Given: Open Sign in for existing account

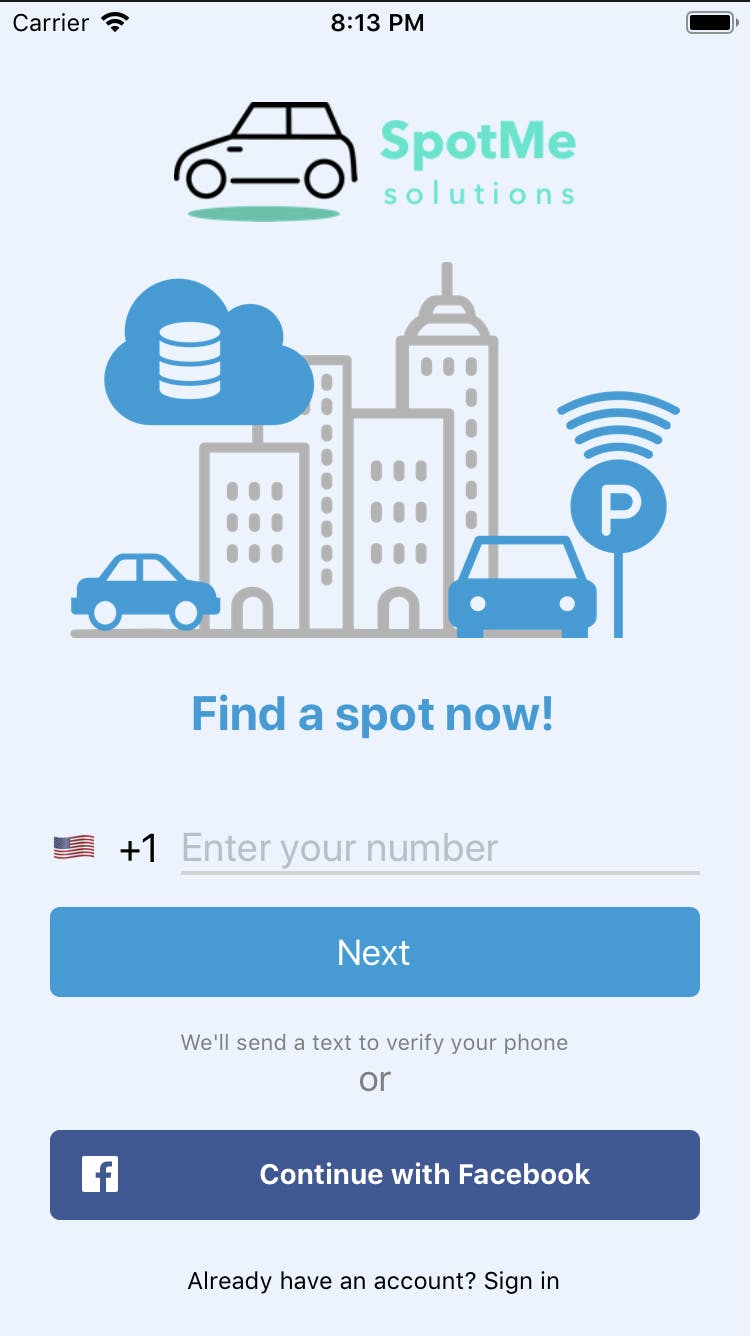Looking at the screenshot, I should click(x=521, y=1281).
